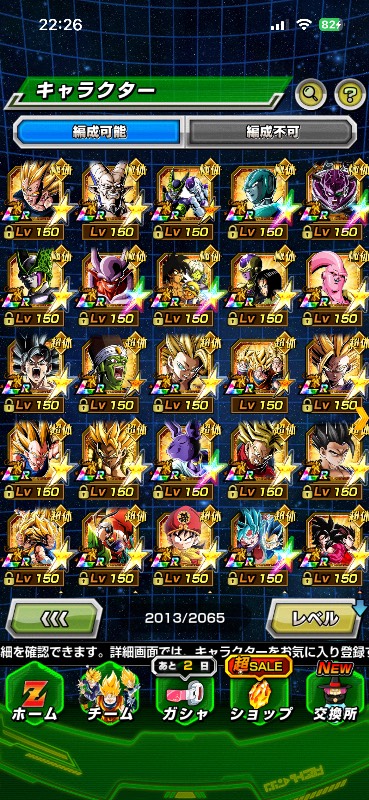Viewport: 369px width, 800px height.
Task: Tap the green back arrows button
Action: (x=54, y=618)
